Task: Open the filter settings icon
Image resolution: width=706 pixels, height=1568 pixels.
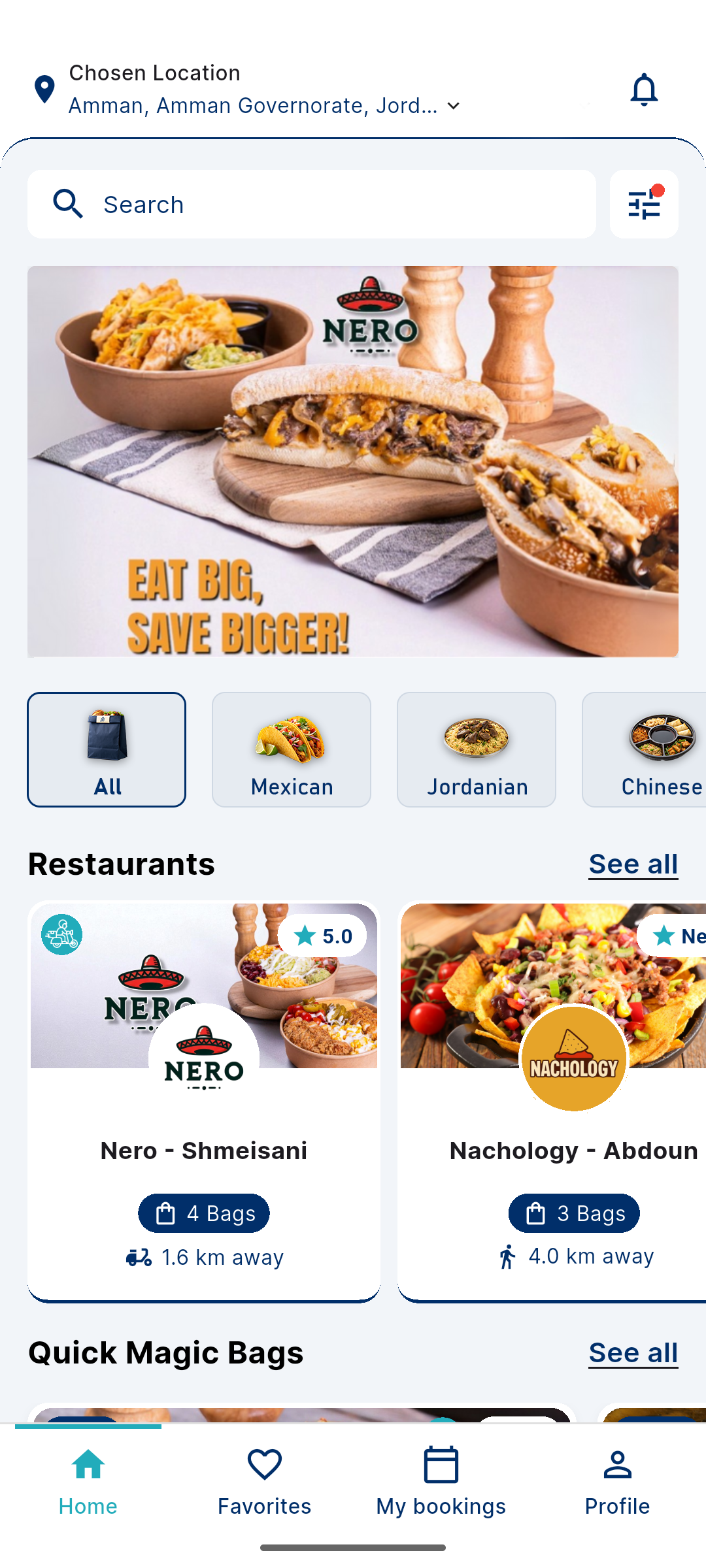Action: coord(644,204)
